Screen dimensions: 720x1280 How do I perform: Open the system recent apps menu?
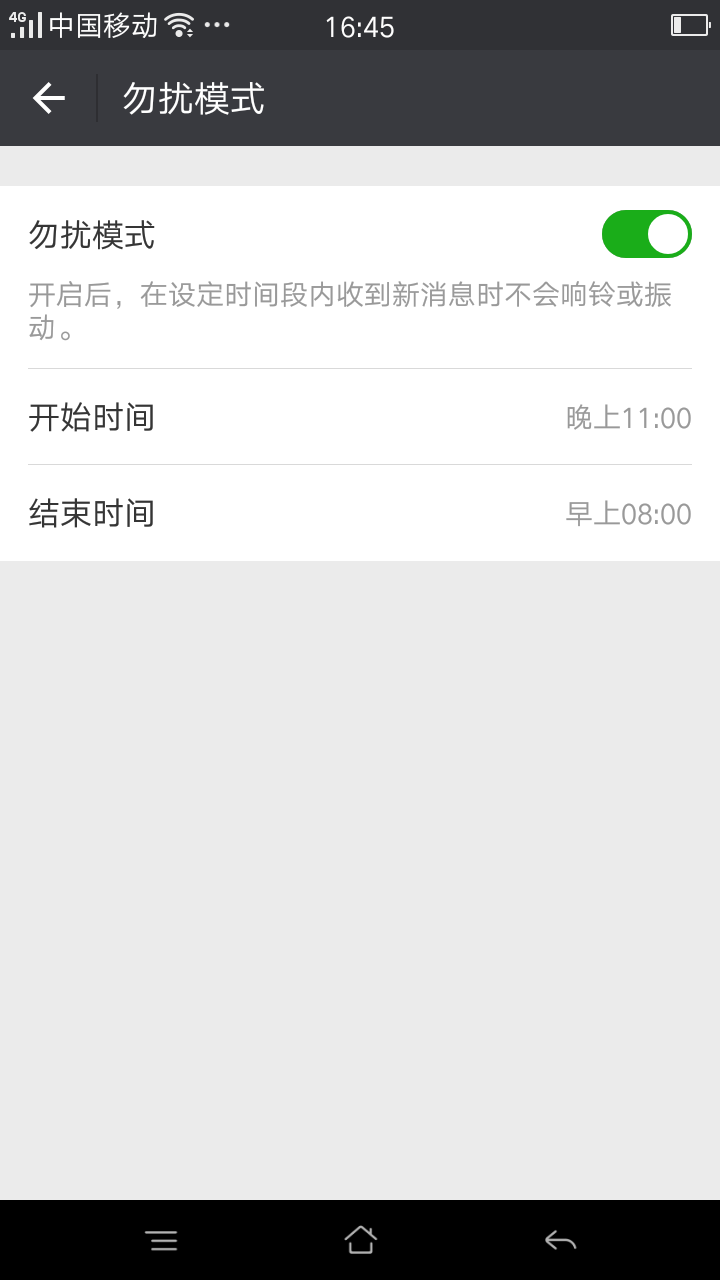point(161,1240)
